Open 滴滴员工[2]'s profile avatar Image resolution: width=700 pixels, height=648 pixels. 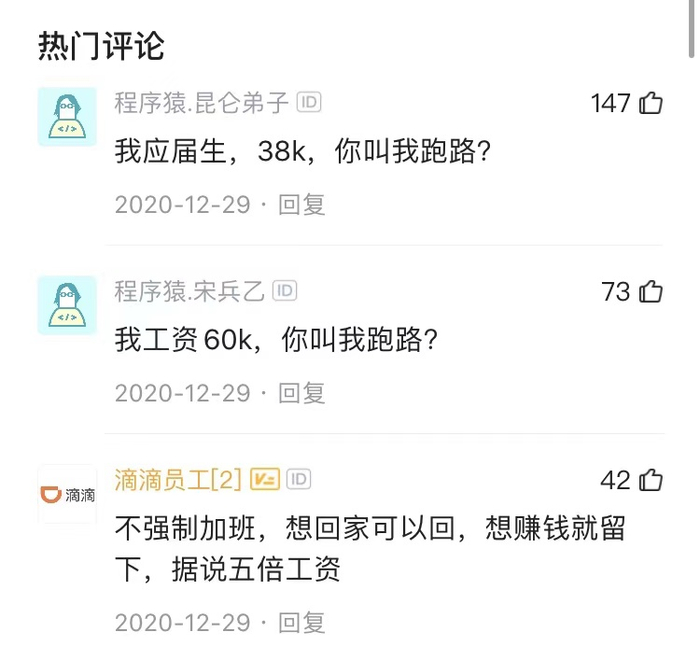[67, 494]
